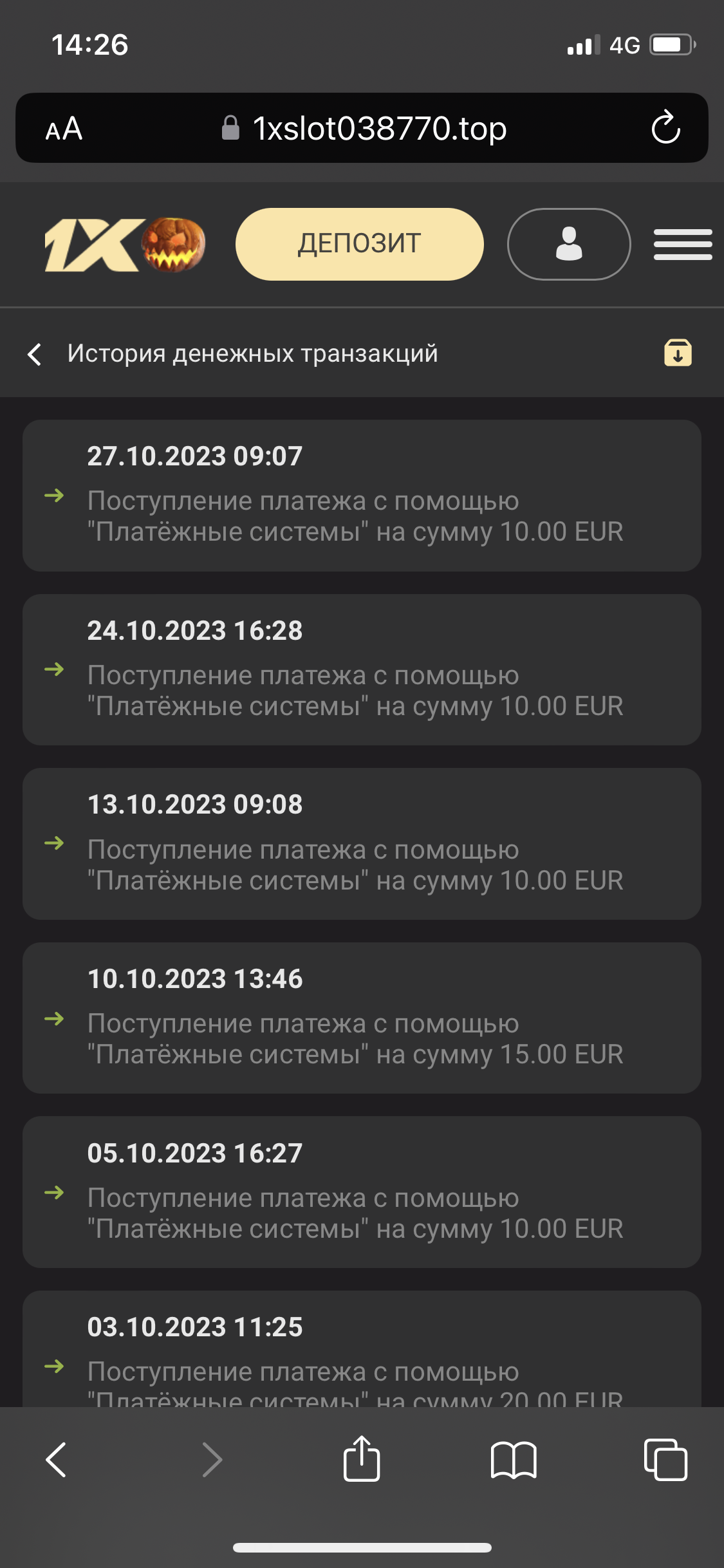Open Safari tabs overview

click(665, 1459)
